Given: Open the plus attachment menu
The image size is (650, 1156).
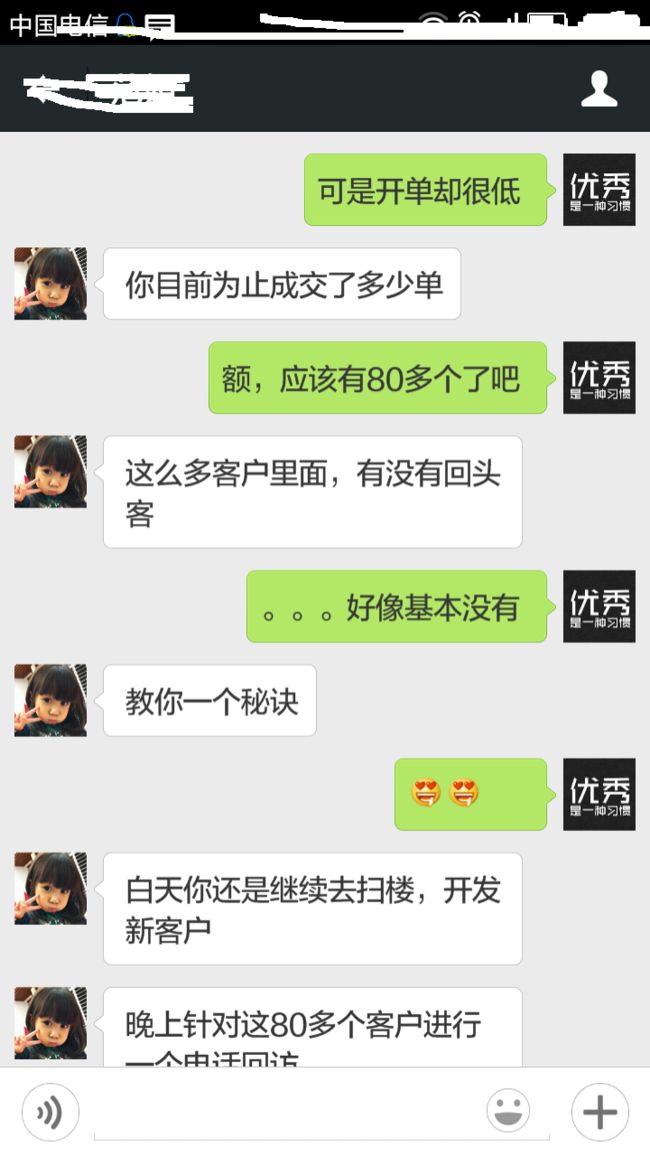Looking at the screenshot, I should tap(600, 1112).
